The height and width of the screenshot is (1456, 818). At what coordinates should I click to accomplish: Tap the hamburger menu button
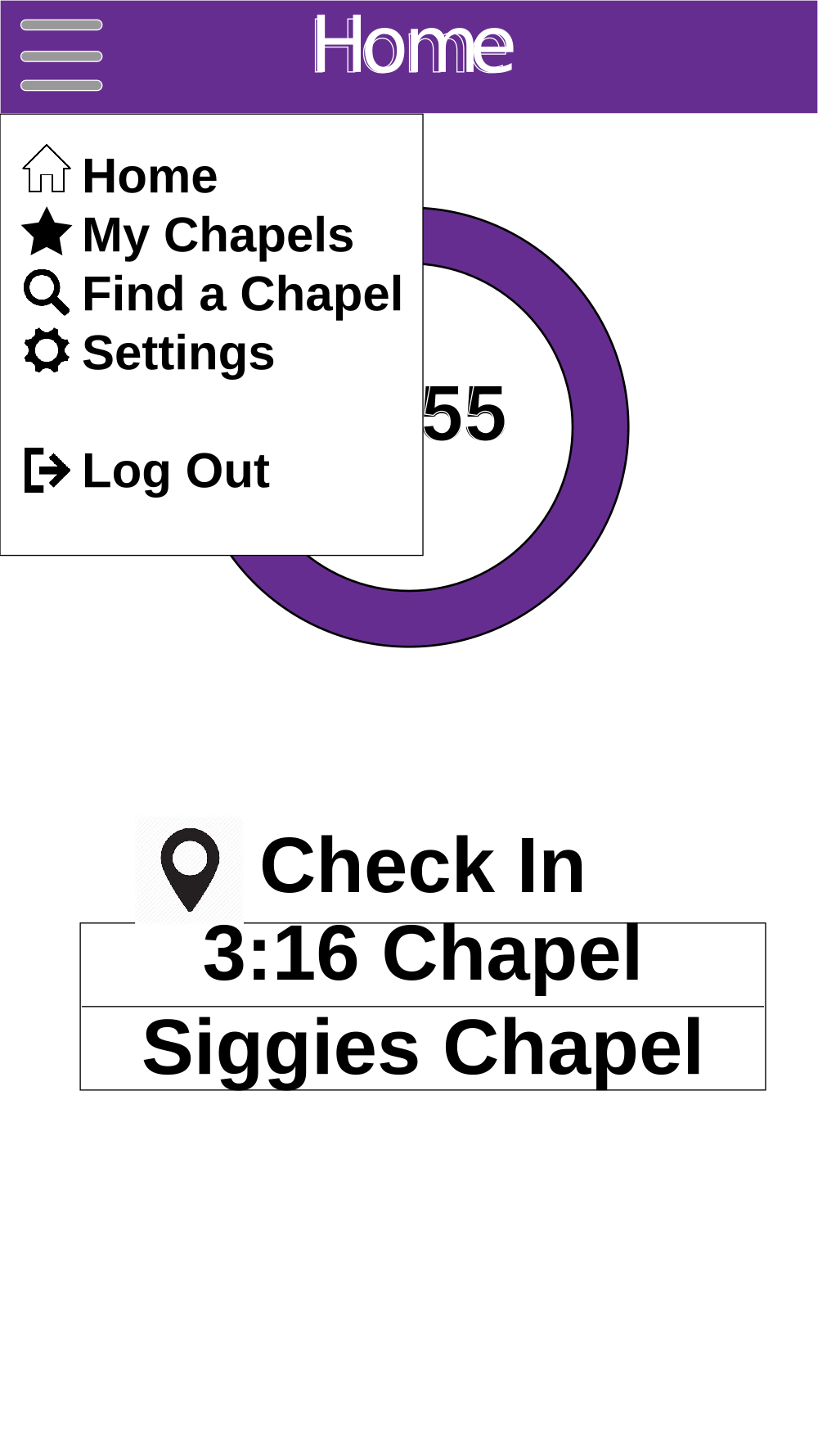[x=61, y=55]
